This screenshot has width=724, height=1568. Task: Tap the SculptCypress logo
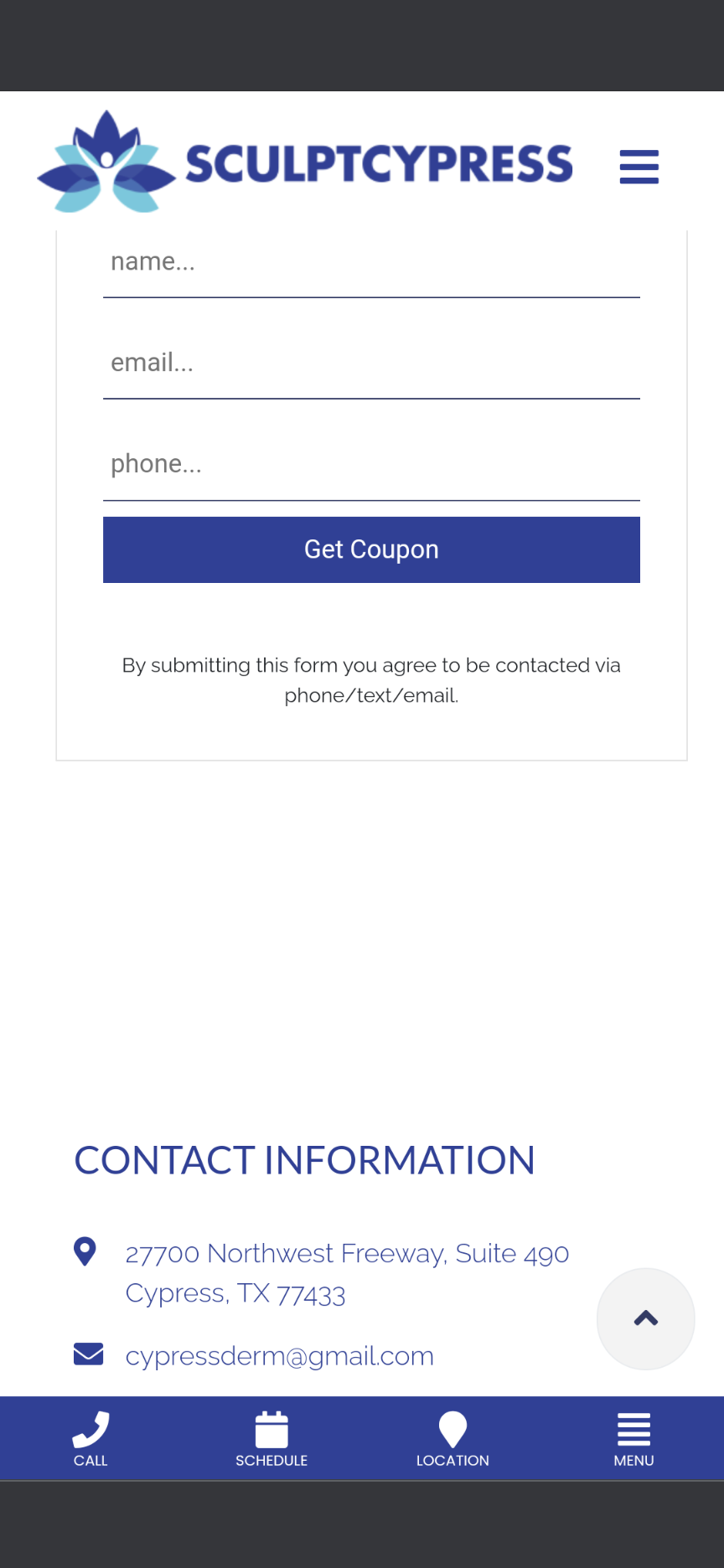click(305, 162)
